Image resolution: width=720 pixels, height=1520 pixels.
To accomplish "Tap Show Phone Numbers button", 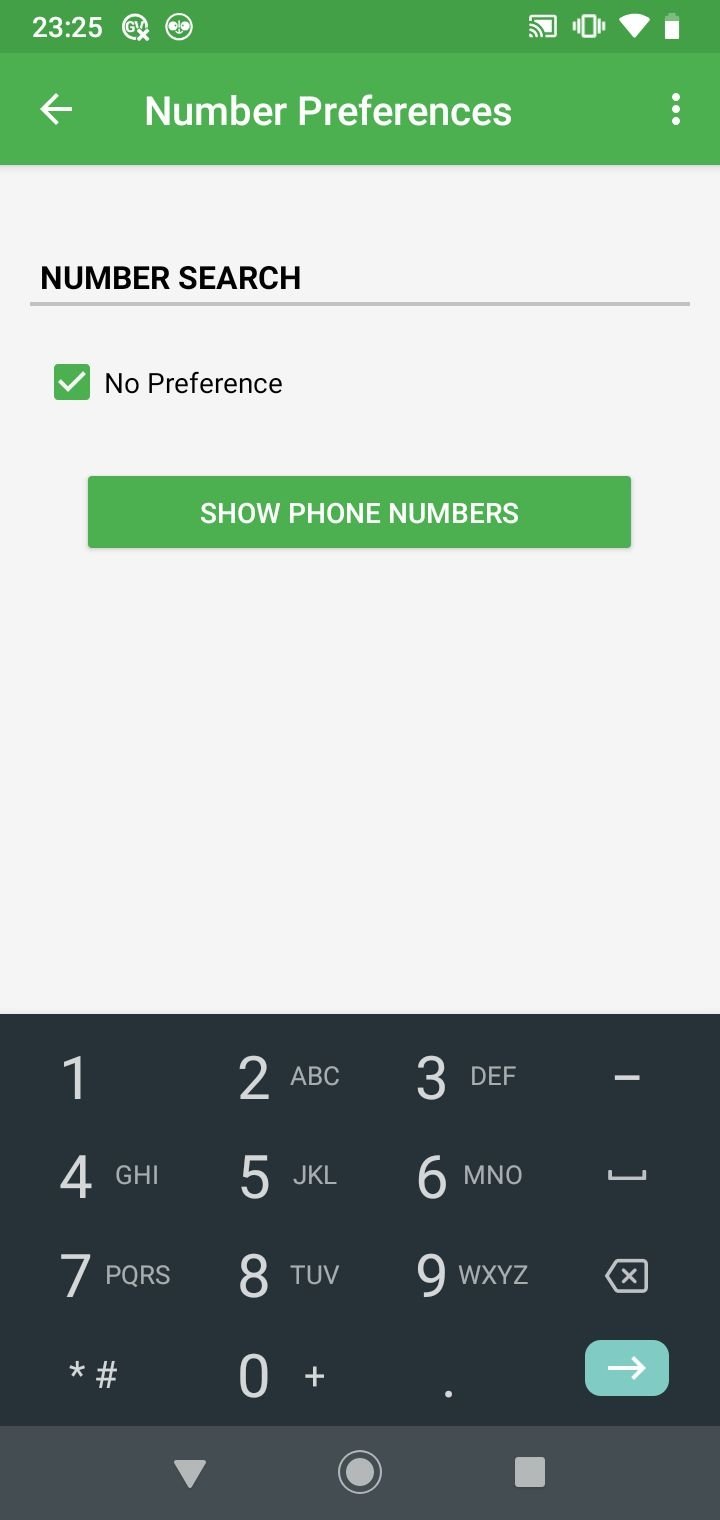I will tap(359, 512).
